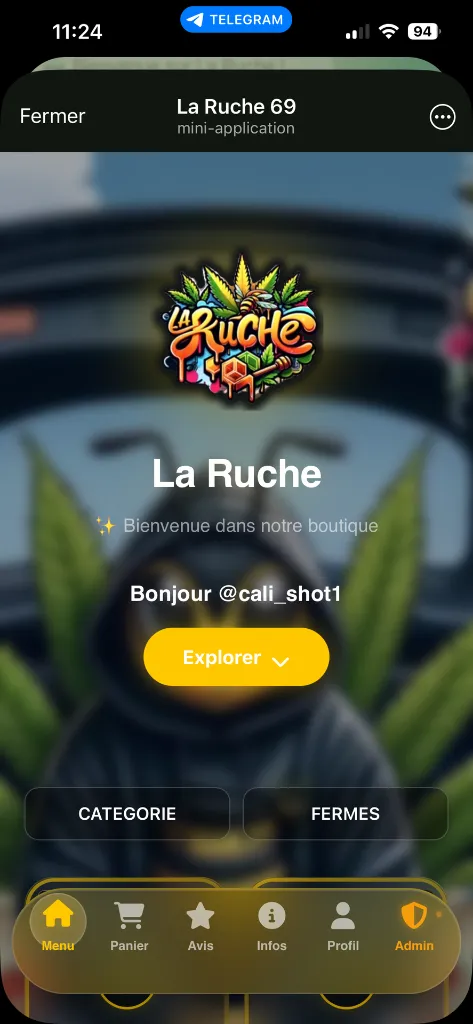
Task: Open the Panier cart tab
Action: [x=129, y=926]
